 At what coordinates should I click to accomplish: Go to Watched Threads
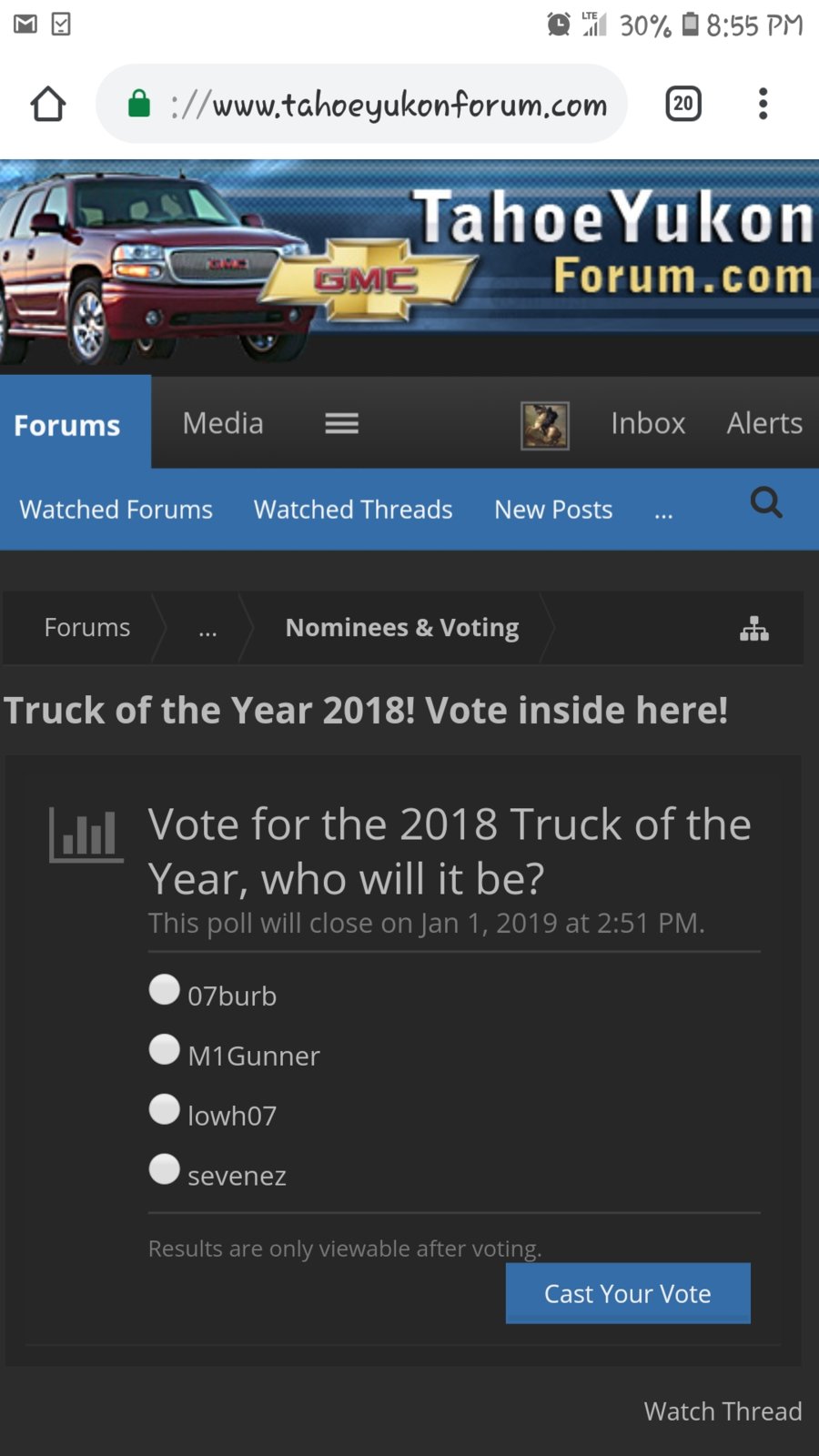click(x=353, y=510)
